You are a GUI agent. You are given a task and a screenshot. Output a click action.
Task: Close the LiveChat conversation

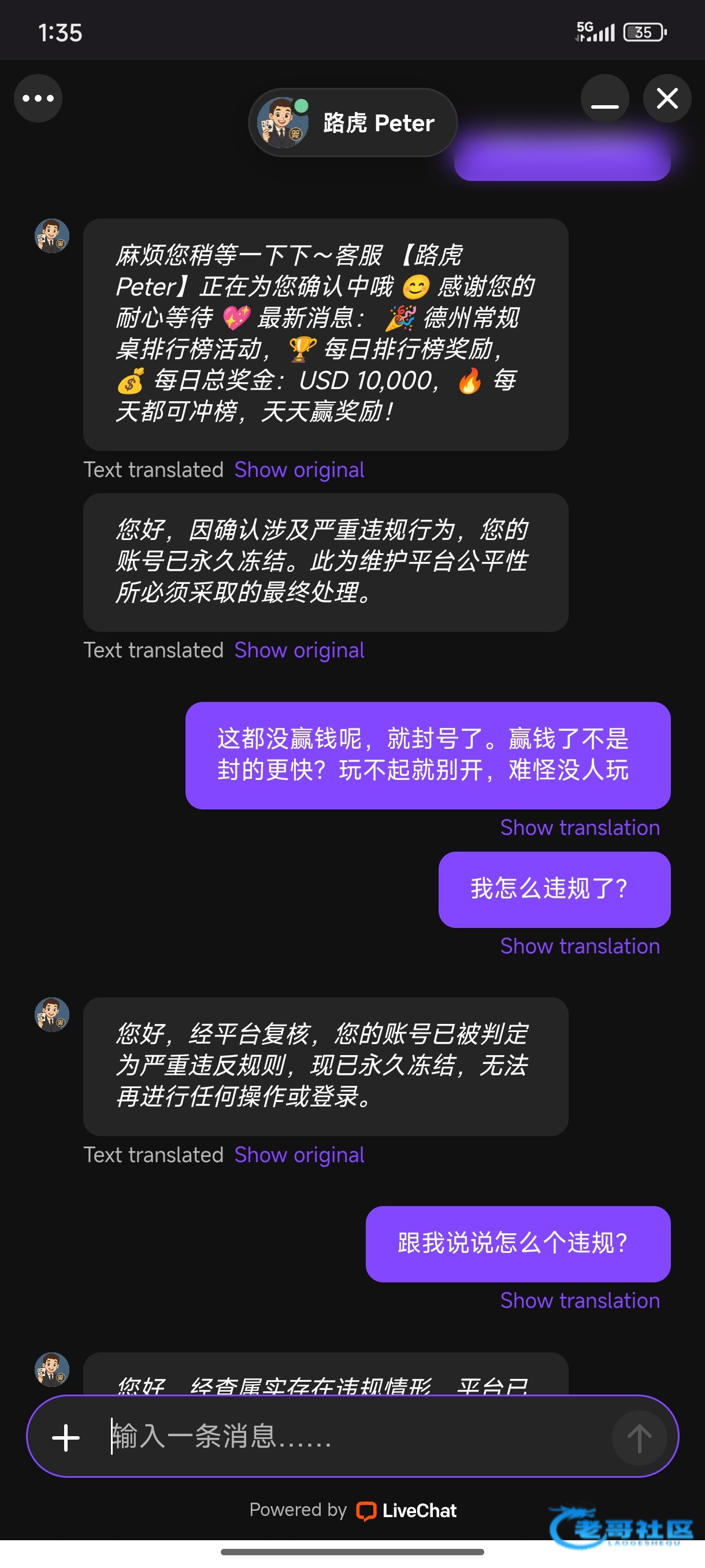coord(667,99)
